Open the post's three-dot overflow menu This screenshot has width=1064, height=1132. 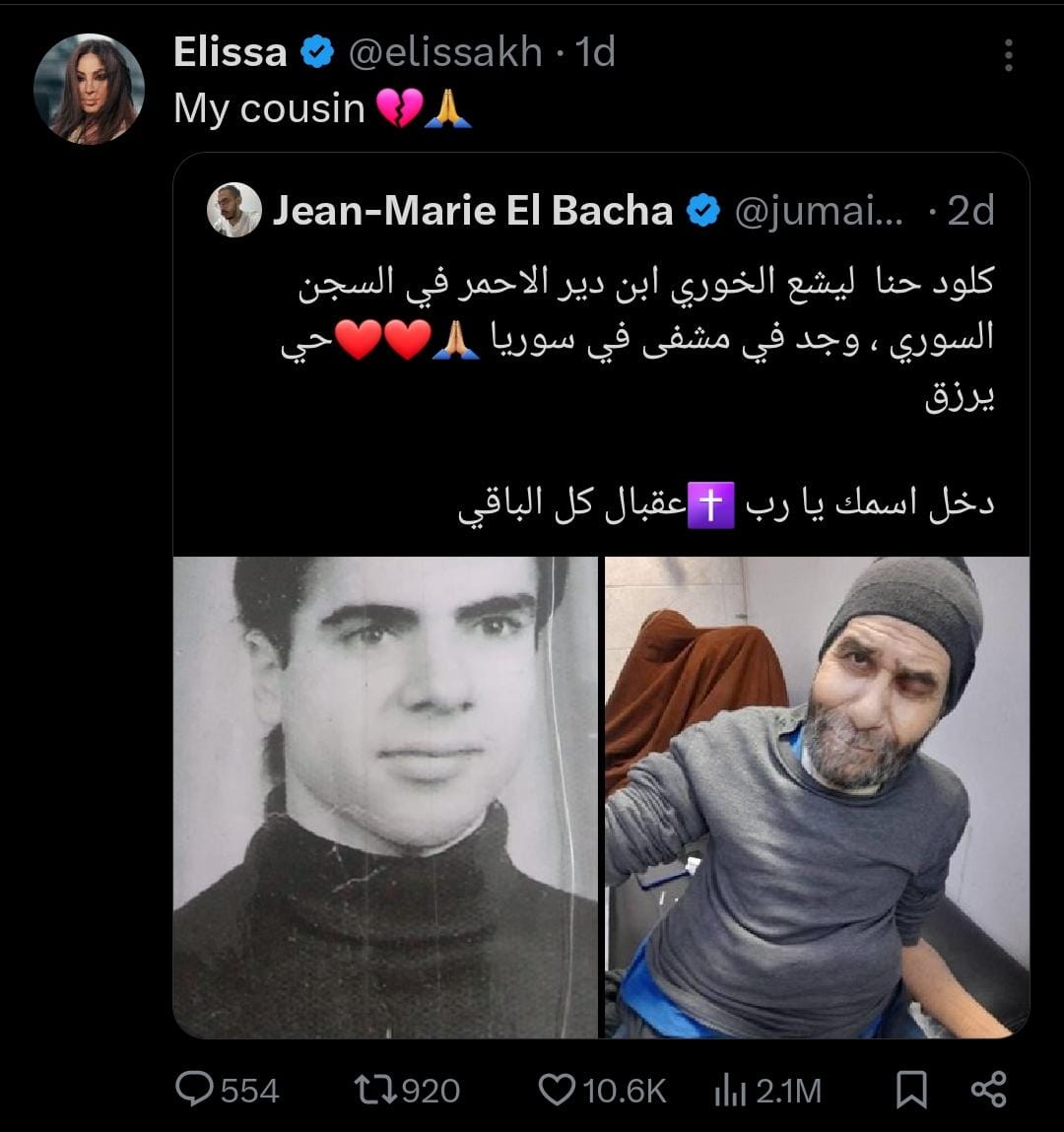click(x=1008, y=56)
